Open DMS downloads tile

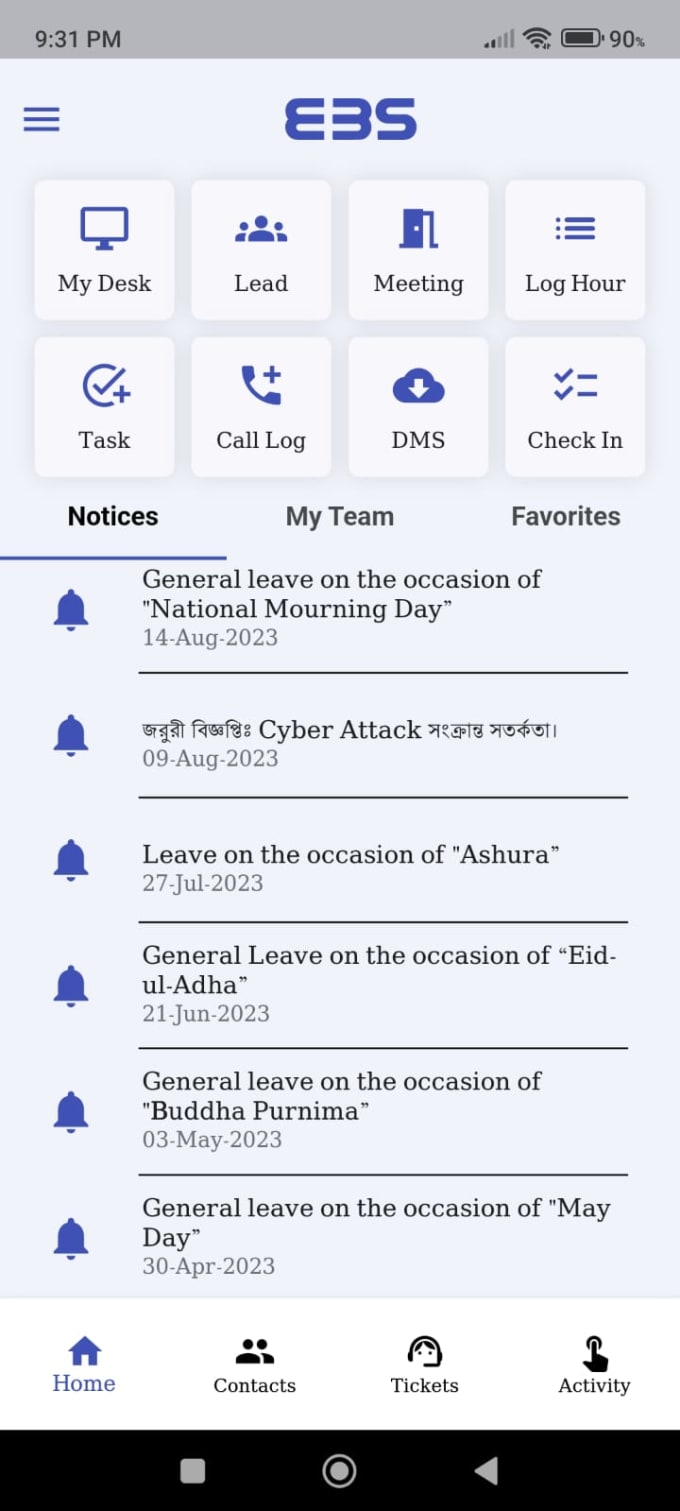(x=418, y=406)
